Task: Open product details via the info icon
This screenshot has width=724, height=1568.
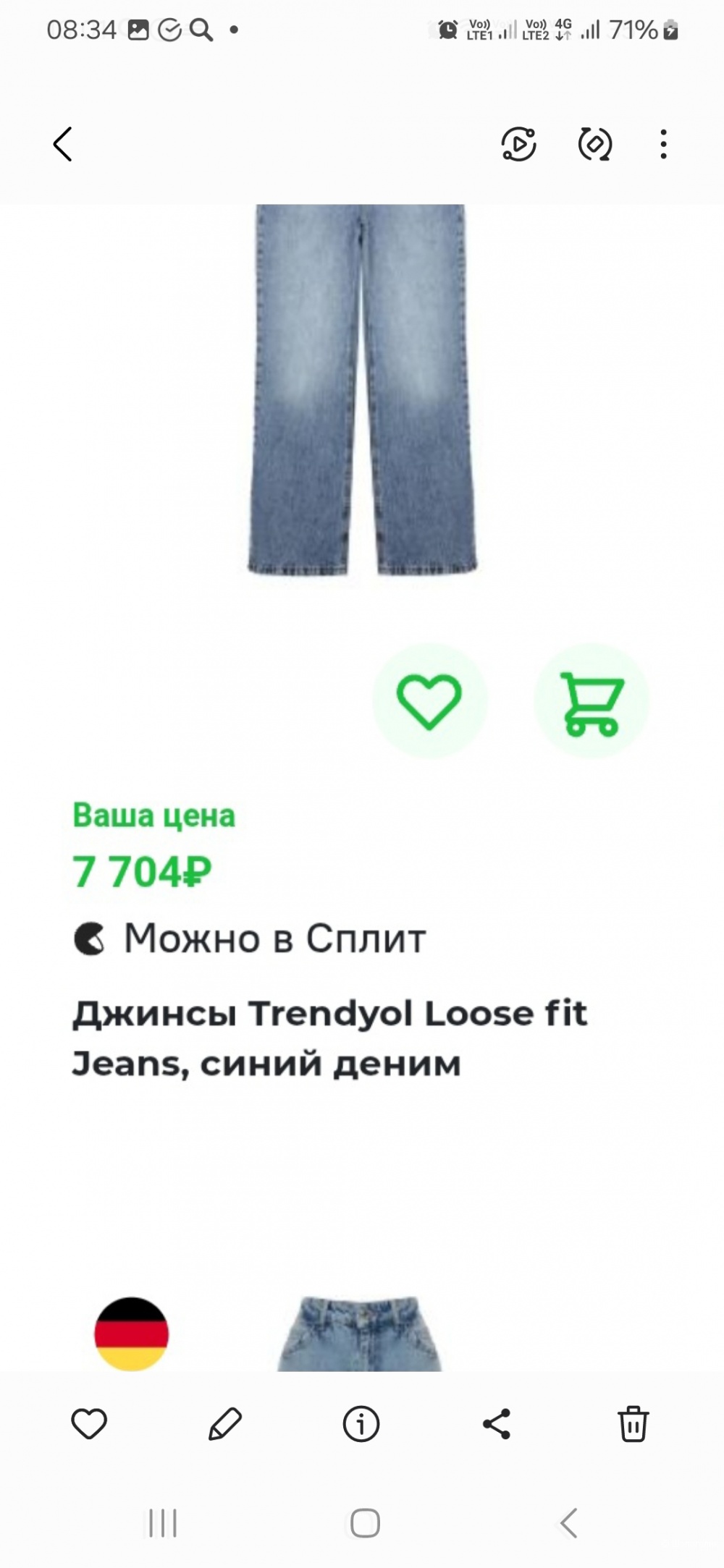Action: tap(361, 1422)
